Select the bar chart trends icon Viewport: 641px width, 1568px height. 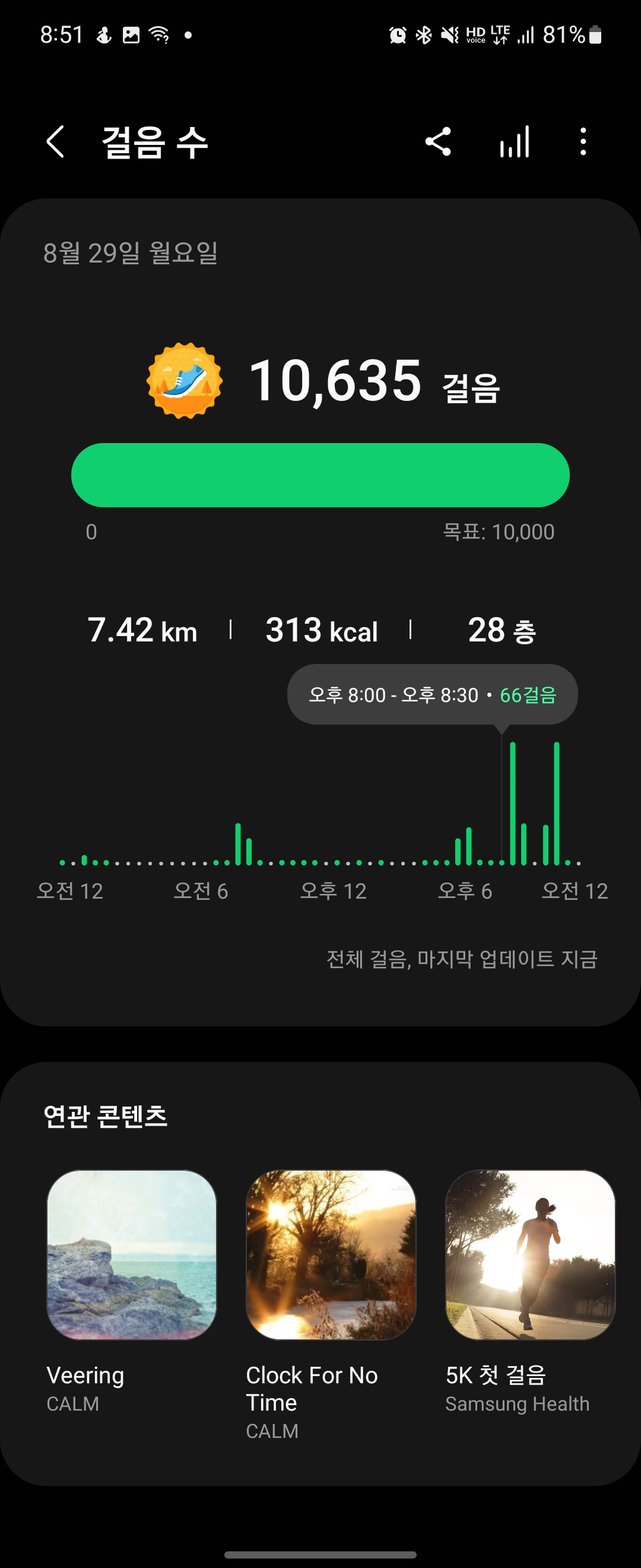click(x=514, y=142)
